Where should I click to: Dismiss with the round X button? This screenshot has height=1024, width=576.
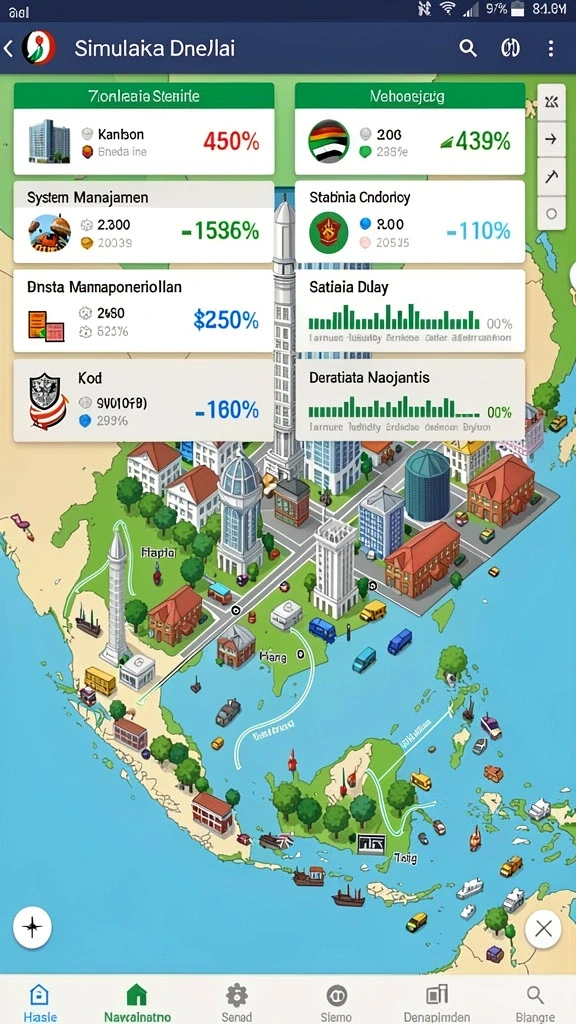point(543,928)
